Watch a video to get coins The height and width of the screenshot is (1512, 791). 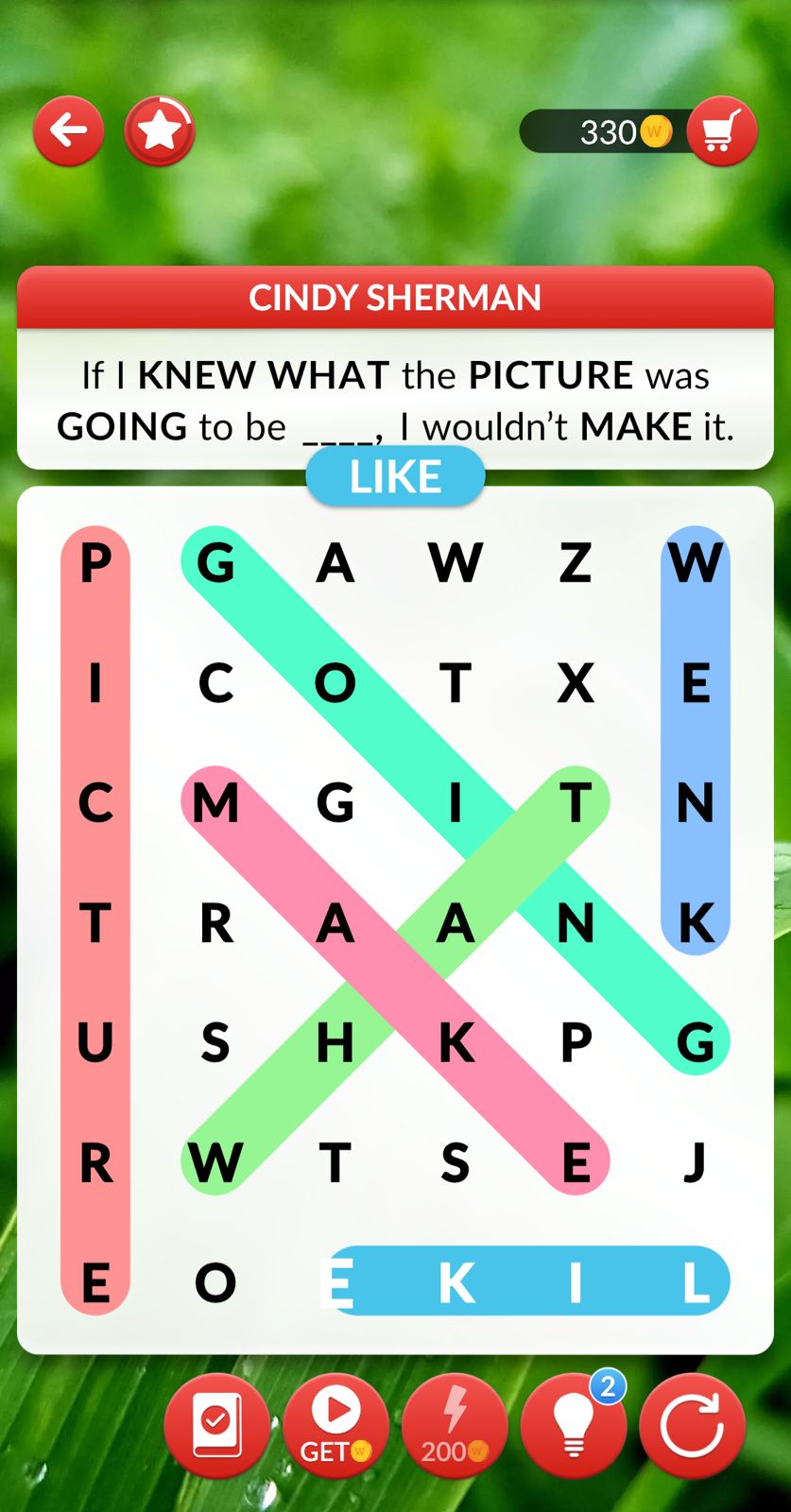coord(335,1425)
